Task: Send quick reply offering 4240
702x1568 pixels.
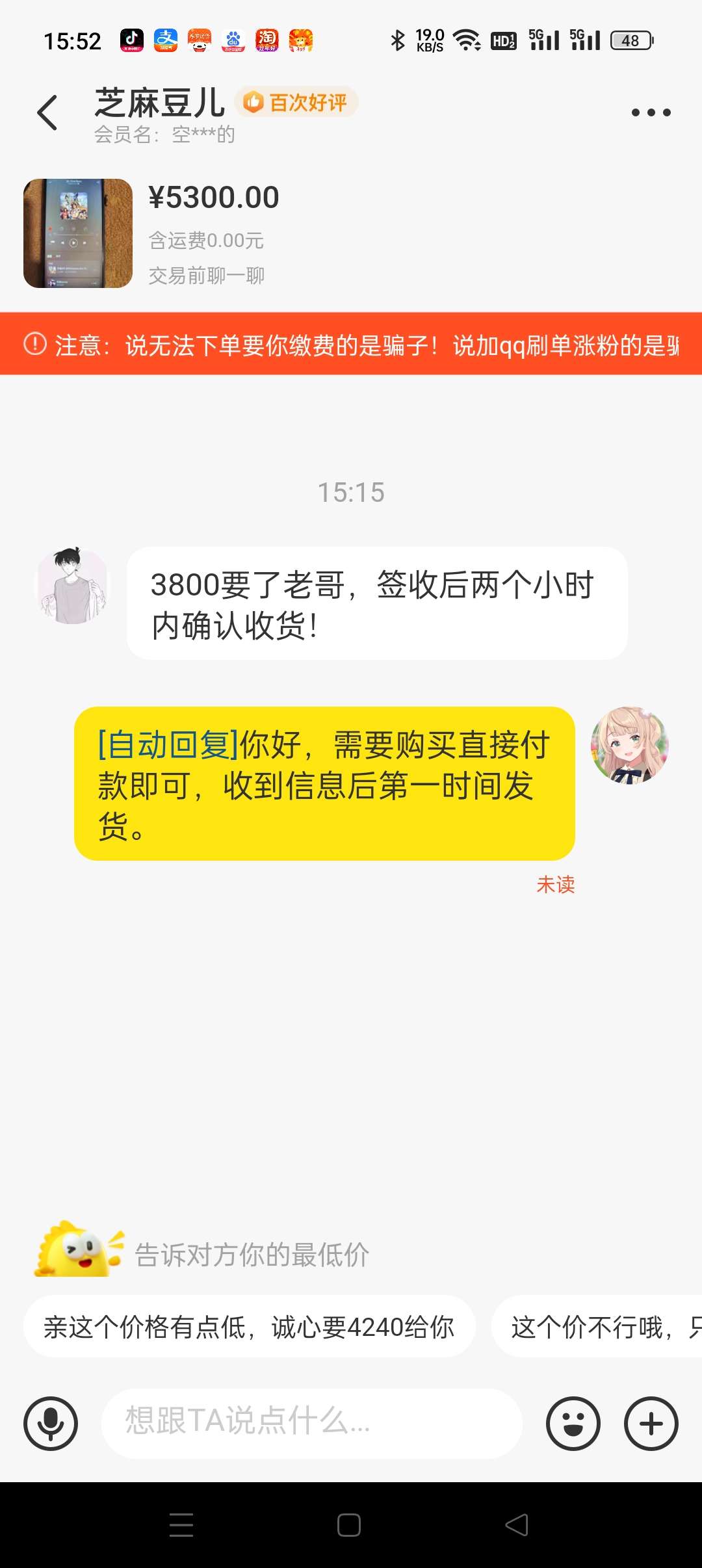Action: pyautogui.click(x=249, y=1327)
